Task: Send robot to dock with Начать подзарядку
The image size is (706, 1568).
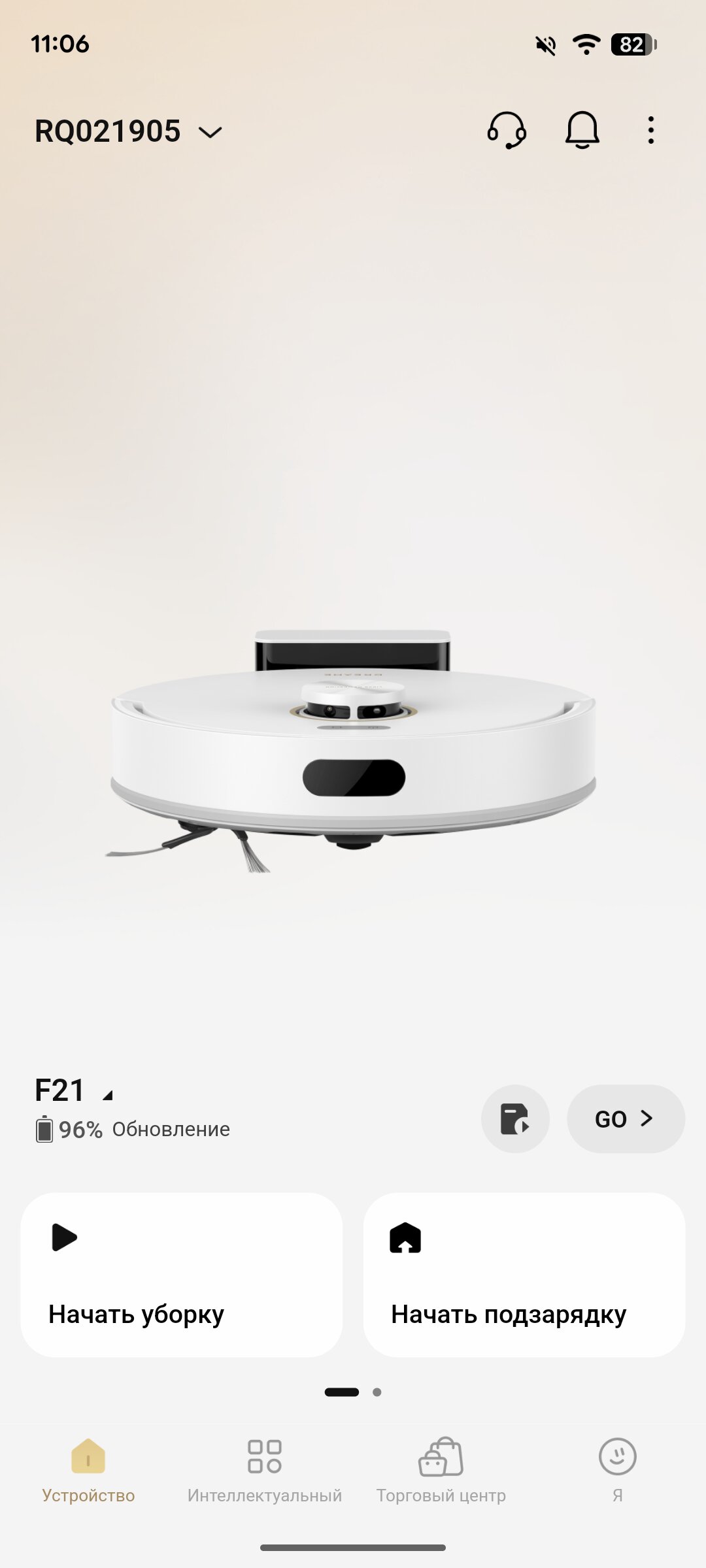Action: pyautogui.click(x=524, y=1275)
